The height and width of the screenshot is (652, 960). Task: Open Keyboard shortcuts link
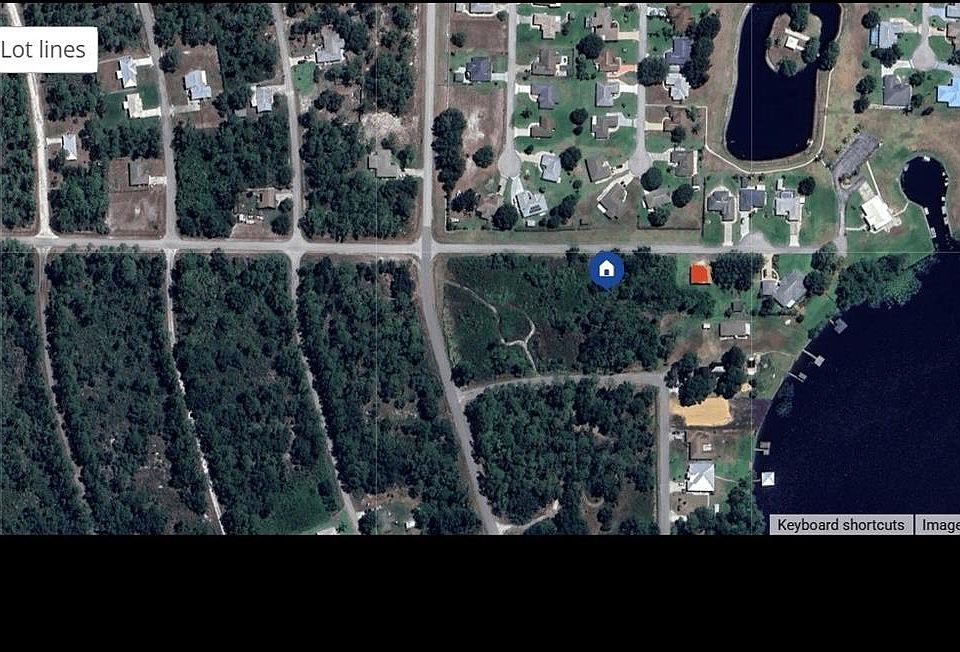click(x=840, y=525)
